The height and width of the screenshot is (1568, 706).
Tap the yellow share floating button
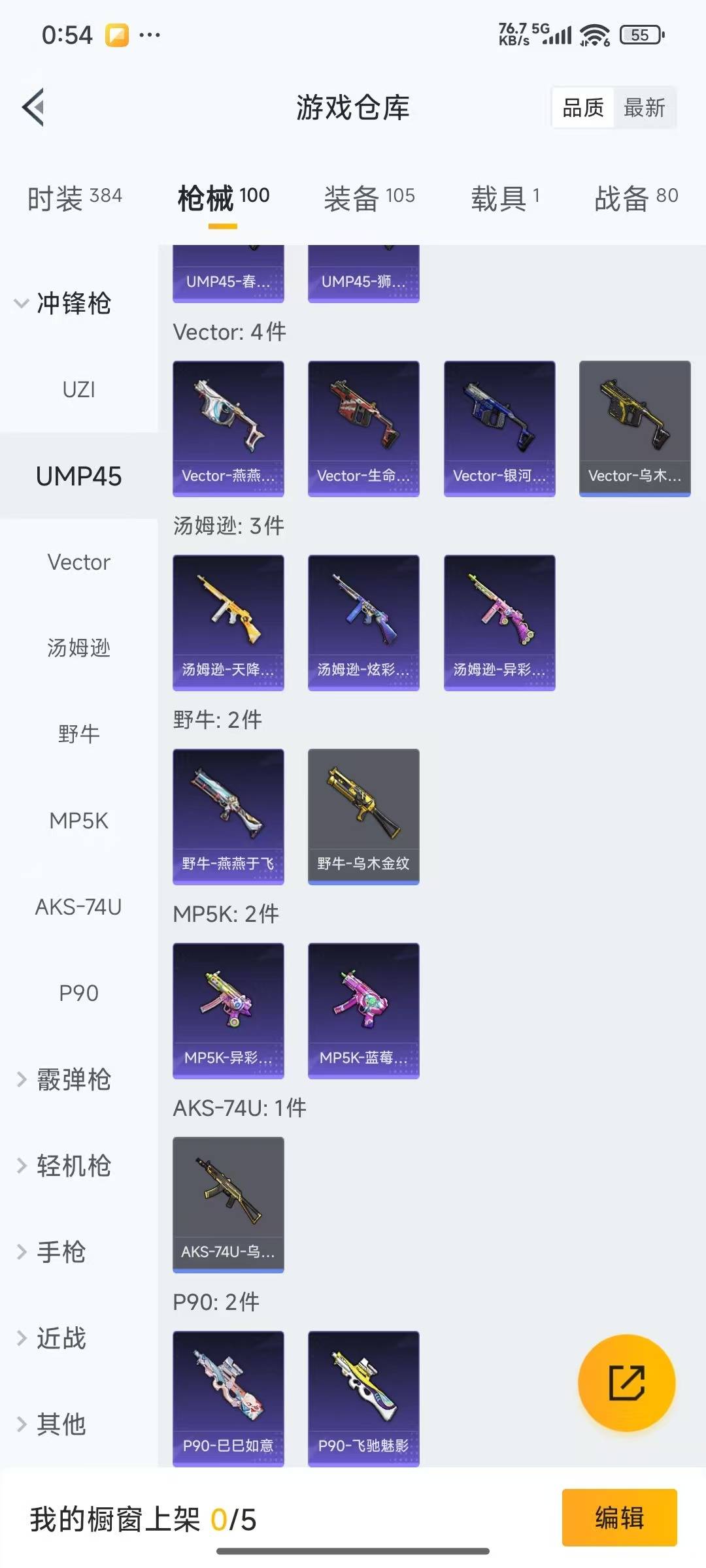click(626, 1382)
